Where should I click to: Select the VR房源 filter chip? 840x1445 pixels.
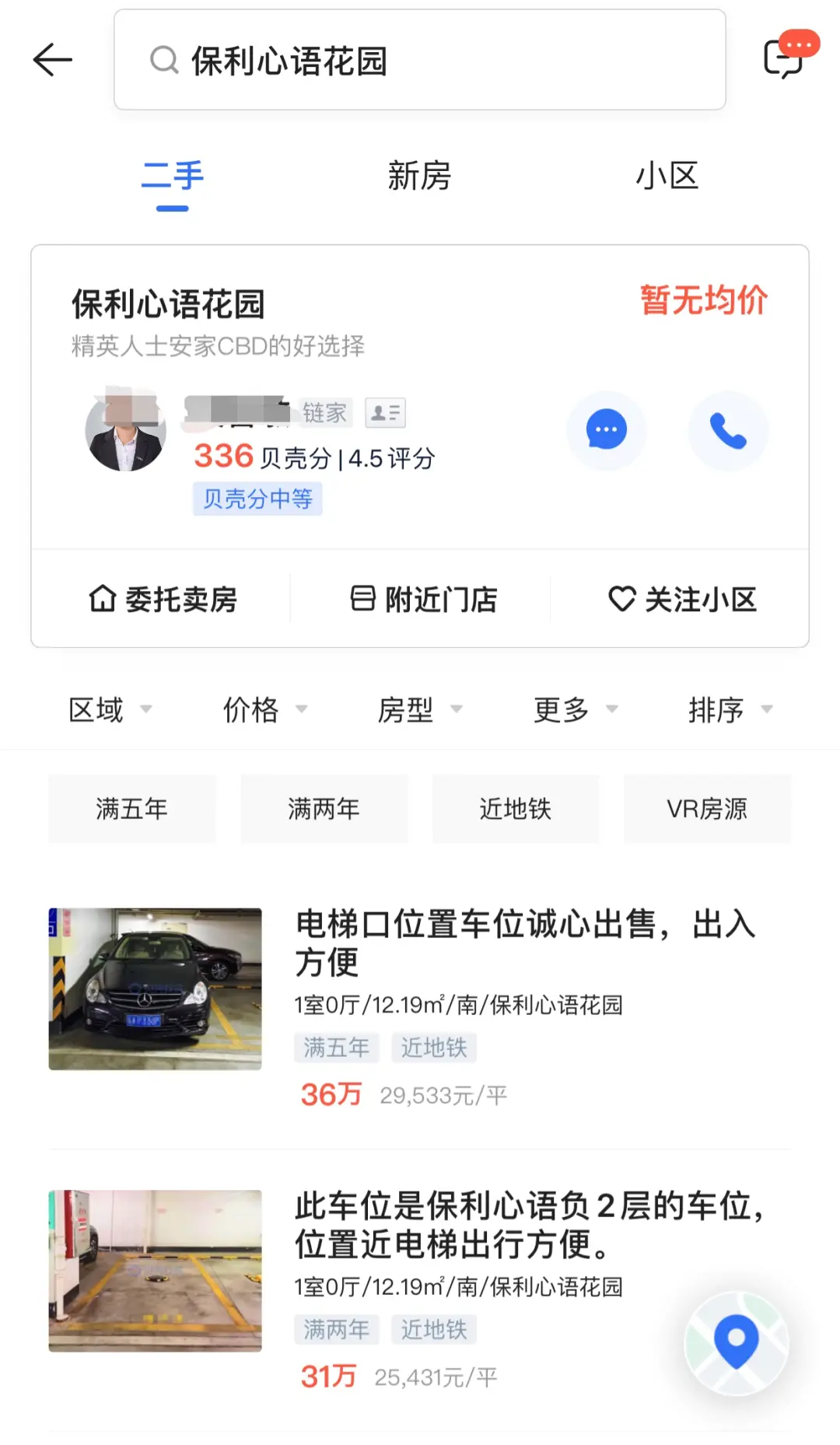click(x=707, y=809)
